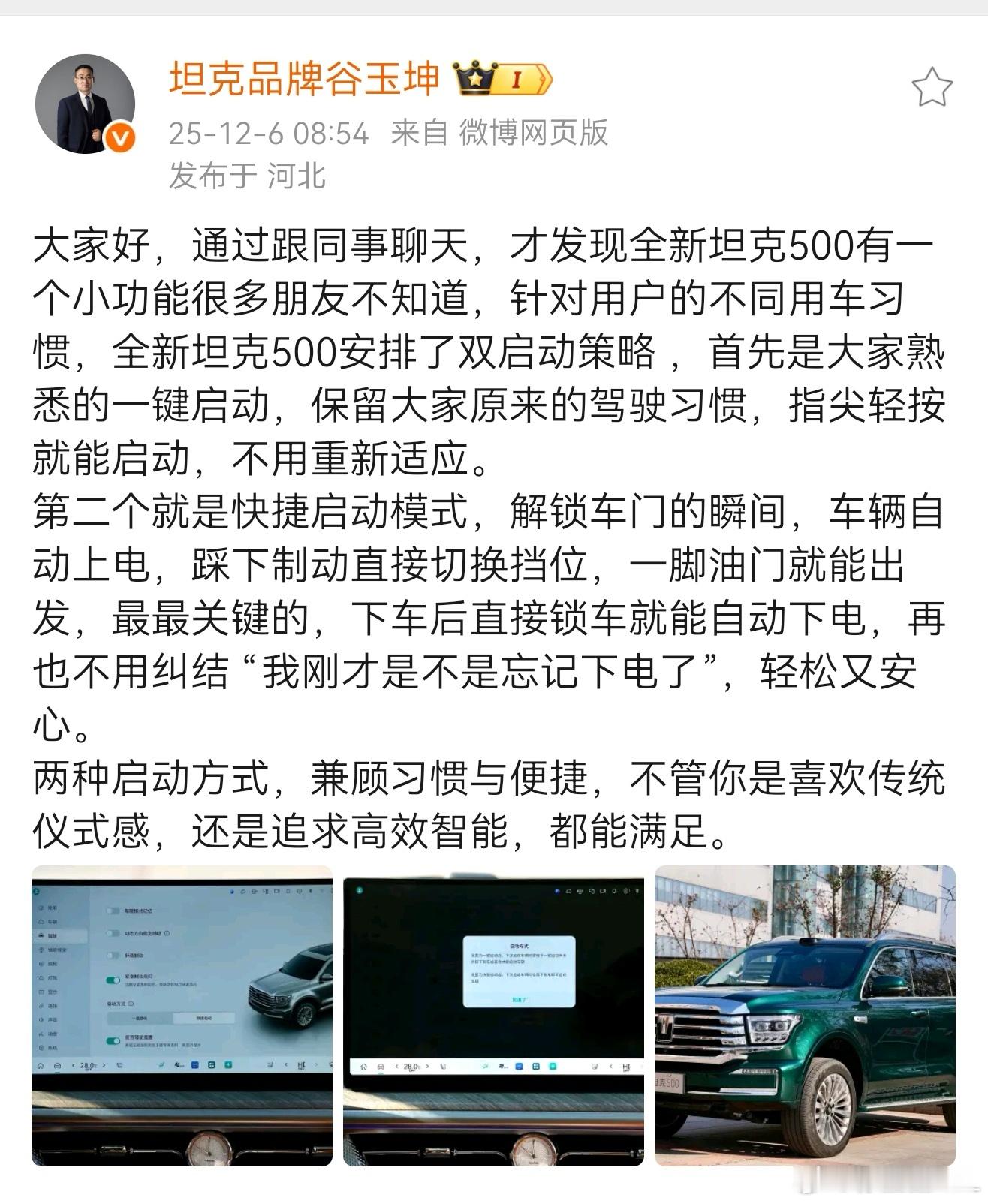Switch to 快捷启动 in the 启动方式 selector

203,1018
